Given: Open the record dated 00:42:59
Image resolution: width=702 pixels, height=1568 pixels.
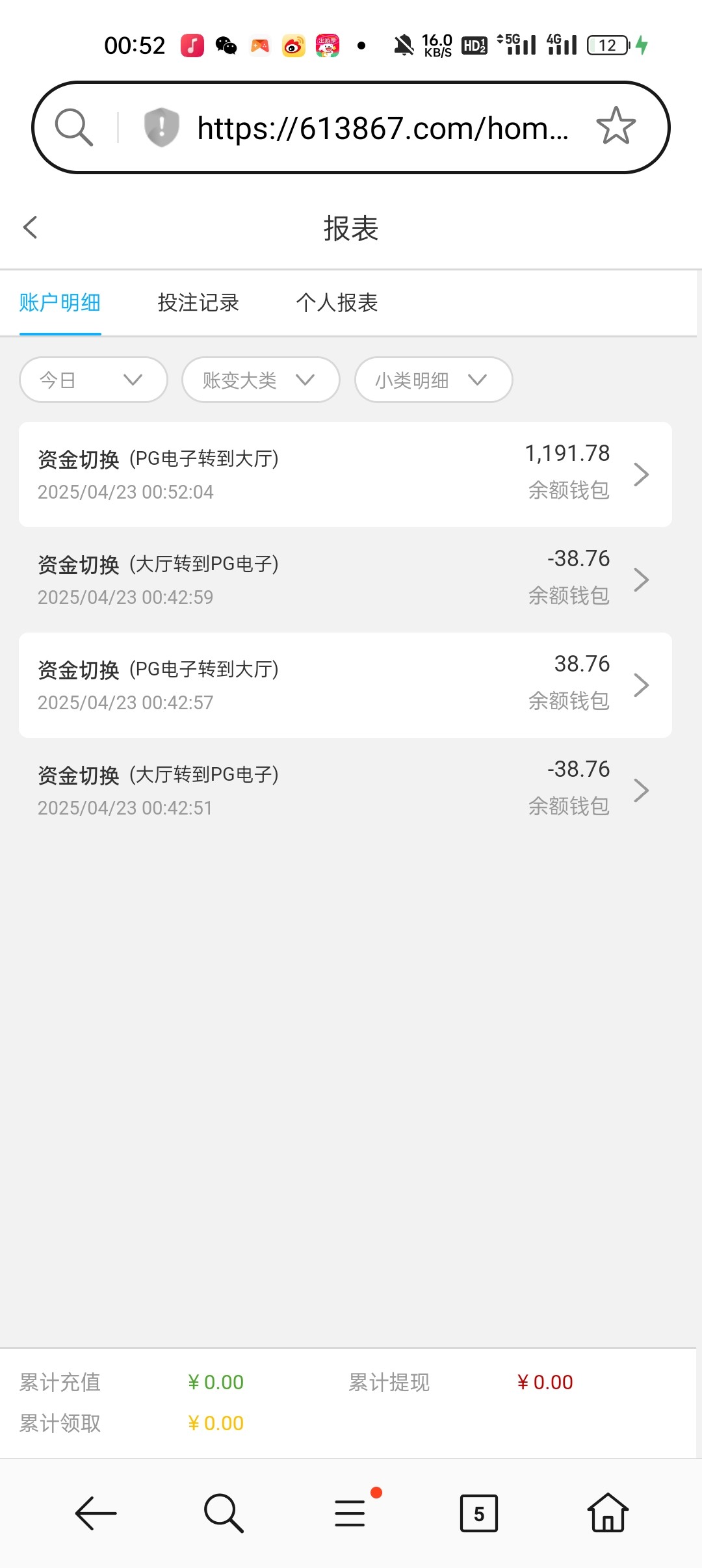Looking at the screenshot, I should 345,580.
